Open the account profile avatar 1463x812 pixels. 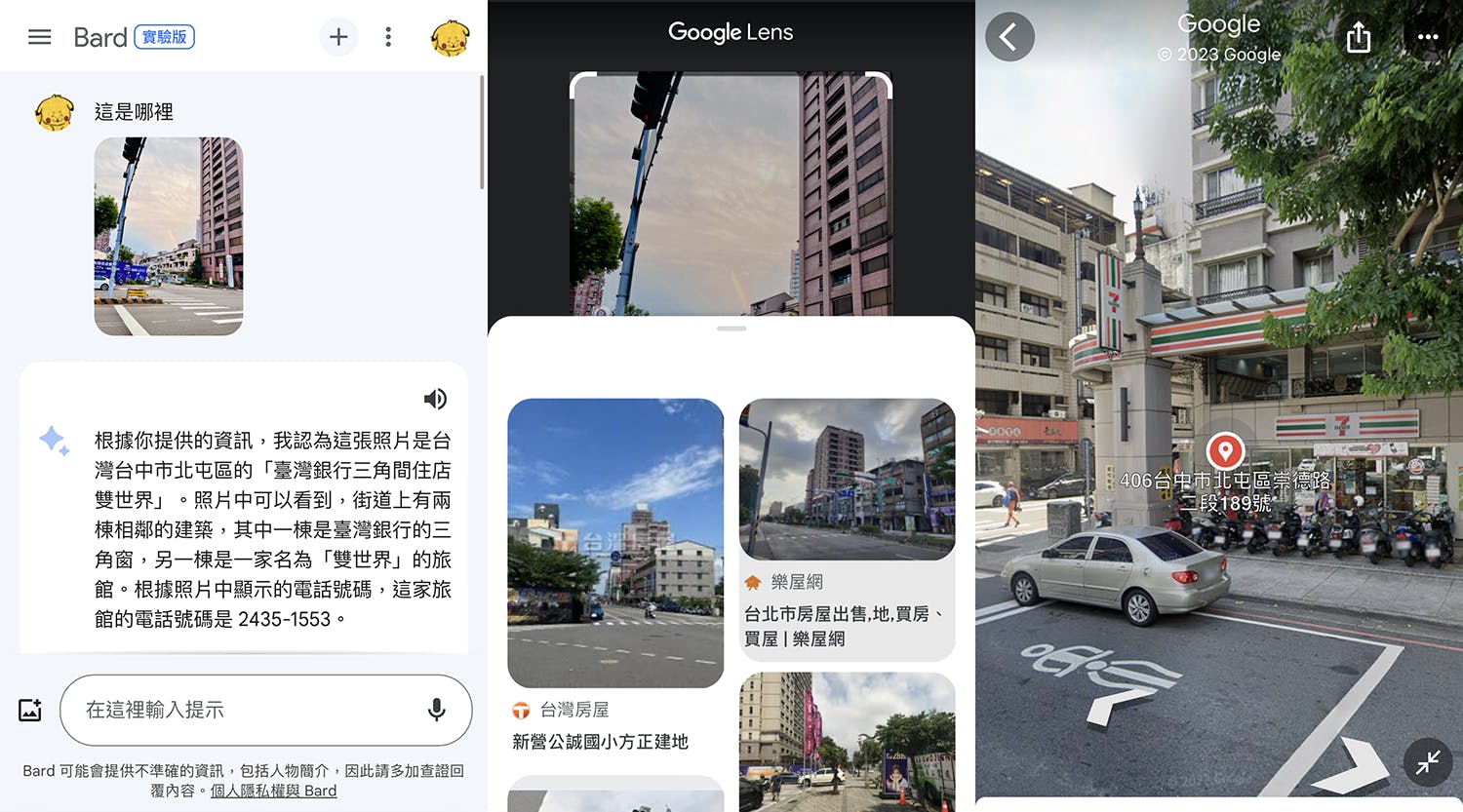click(450, 38)
